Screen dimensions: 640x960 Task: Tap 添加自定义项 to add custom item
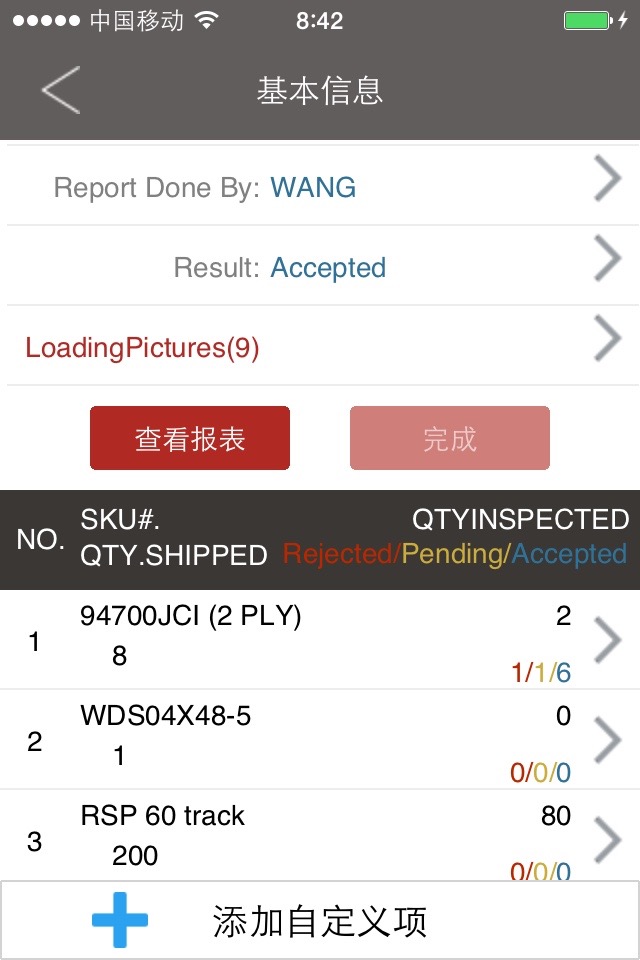pyautogui.click(x=320, y=920)
